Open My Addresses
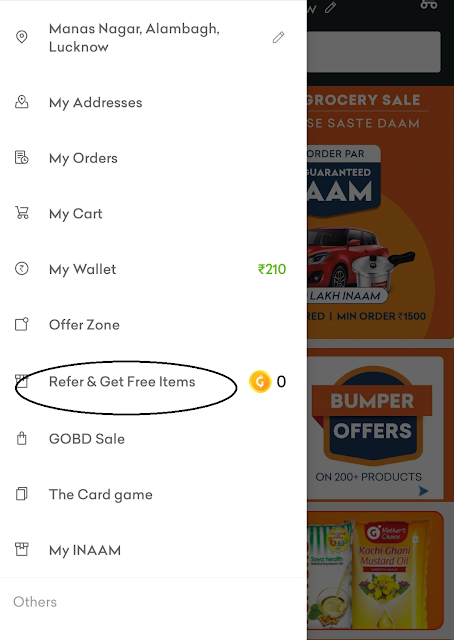 (153, 102)
